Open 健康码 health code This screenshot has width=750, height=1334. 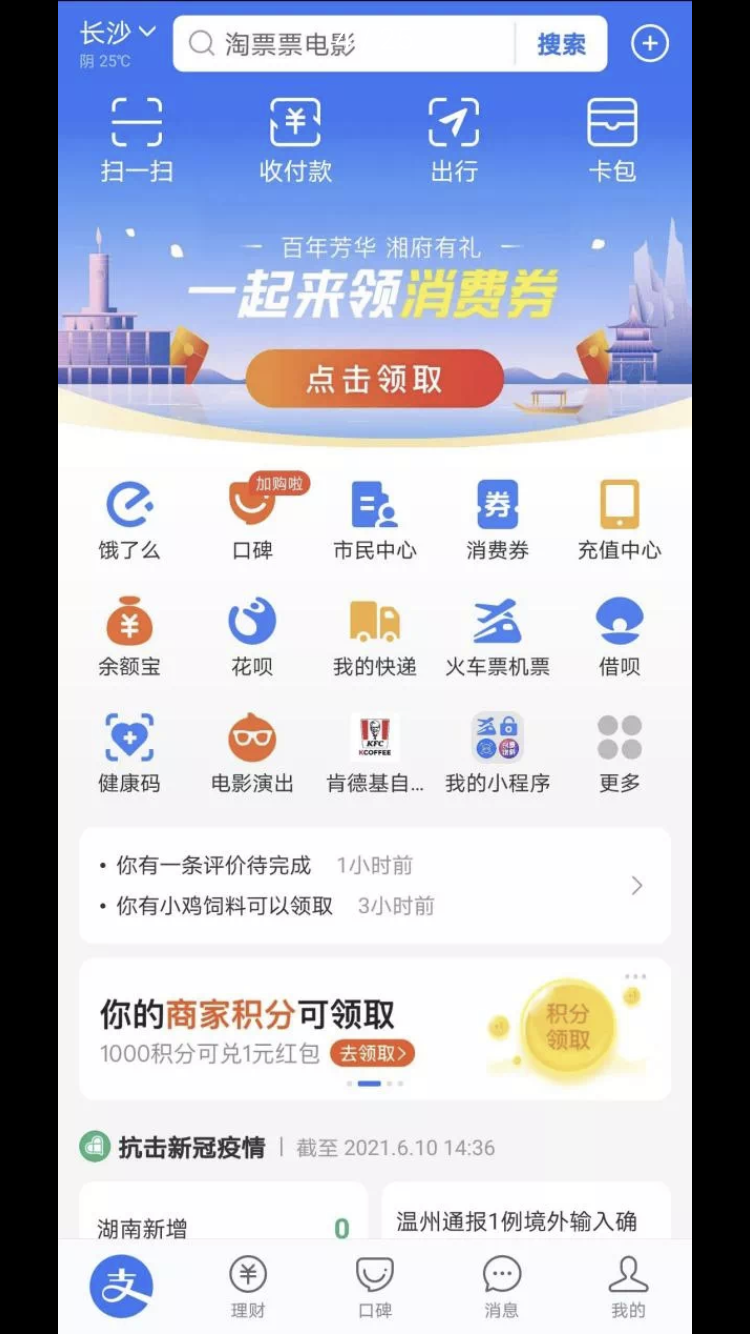[129, 754]
